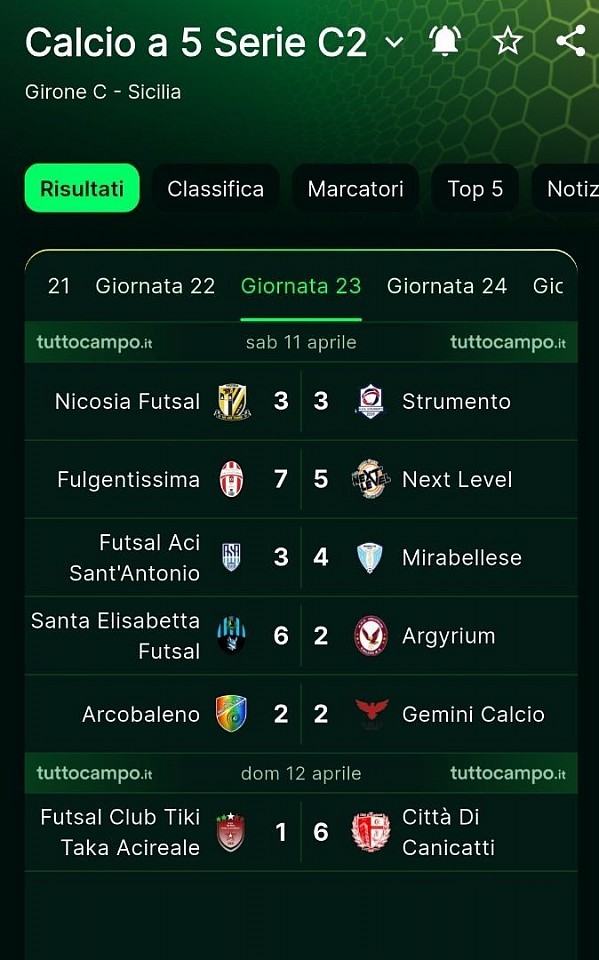Select the Risultati tab
Screen dimensions: 599x960
pos(82,188)
